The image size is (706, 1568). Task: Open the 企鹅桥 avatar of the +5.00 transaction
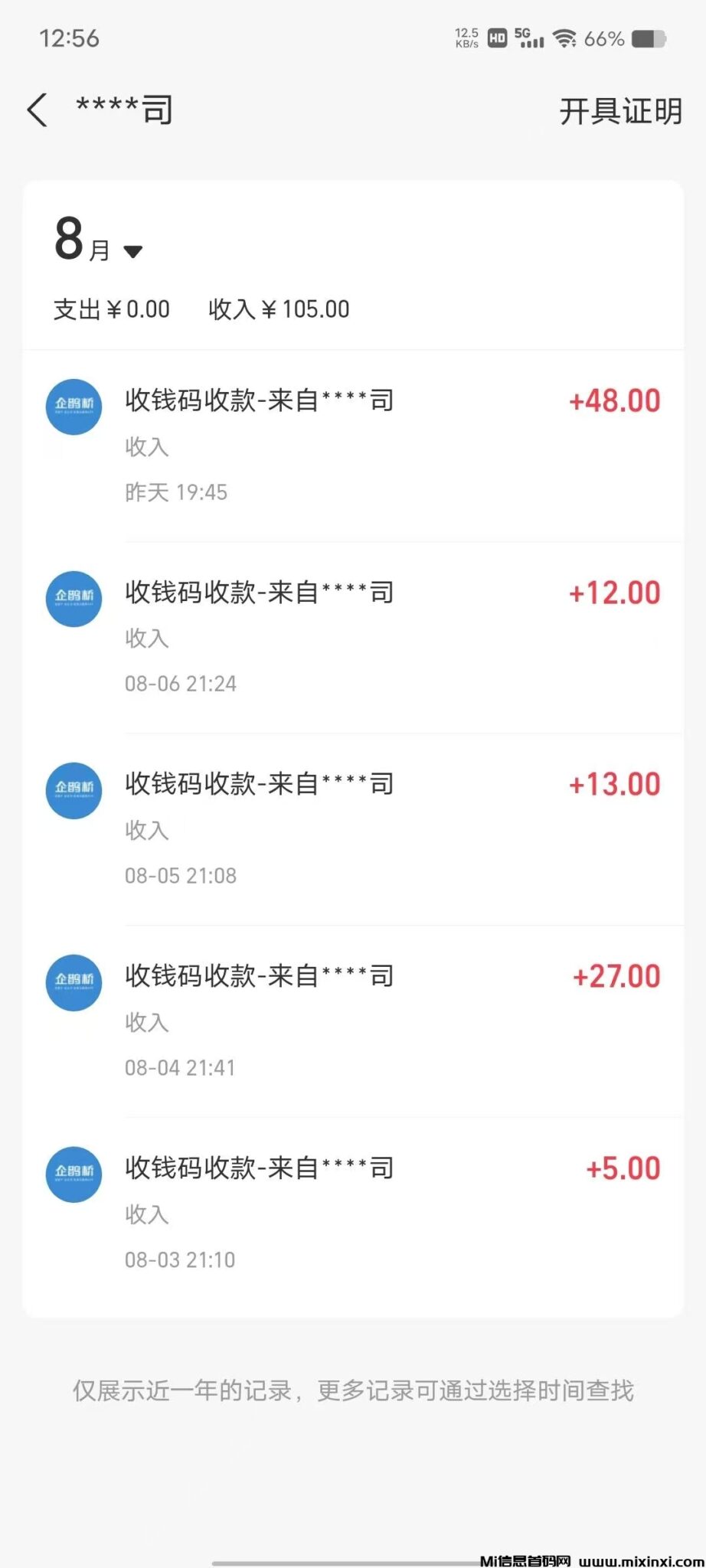74,1174
